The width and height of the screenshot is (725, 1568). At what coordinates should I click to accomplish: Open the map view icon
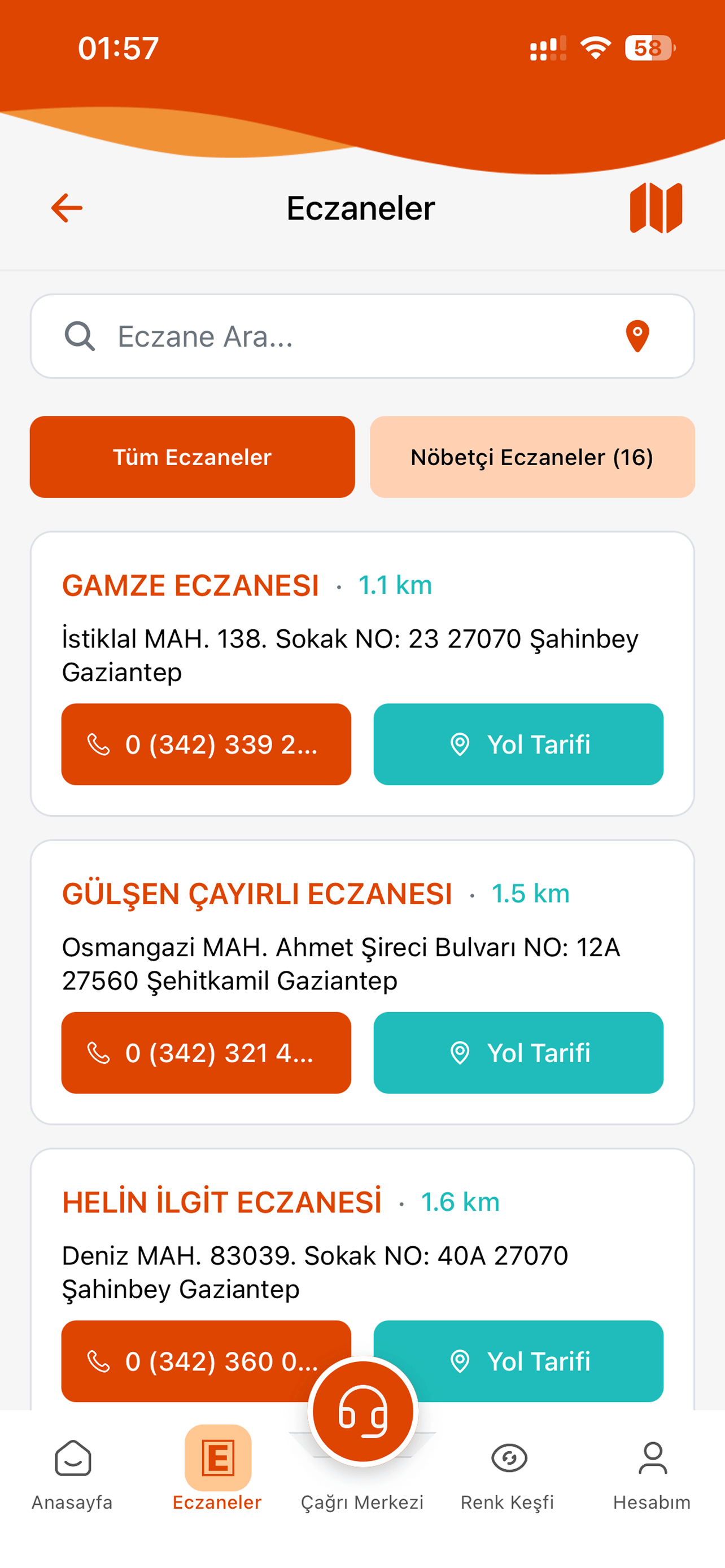pyautogui.click(x=656, y=208)
